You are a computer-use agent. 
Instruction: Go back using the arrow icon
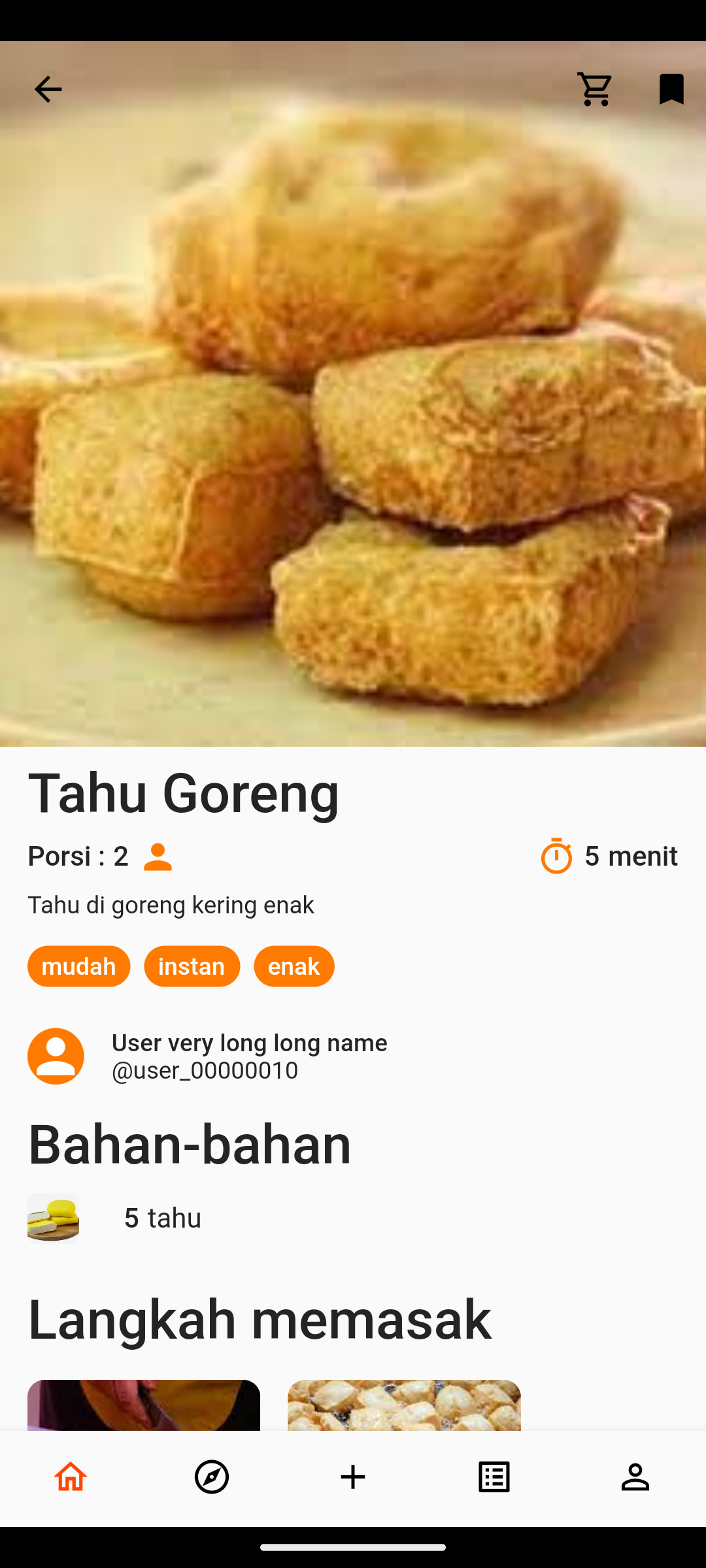click(48, 90)
